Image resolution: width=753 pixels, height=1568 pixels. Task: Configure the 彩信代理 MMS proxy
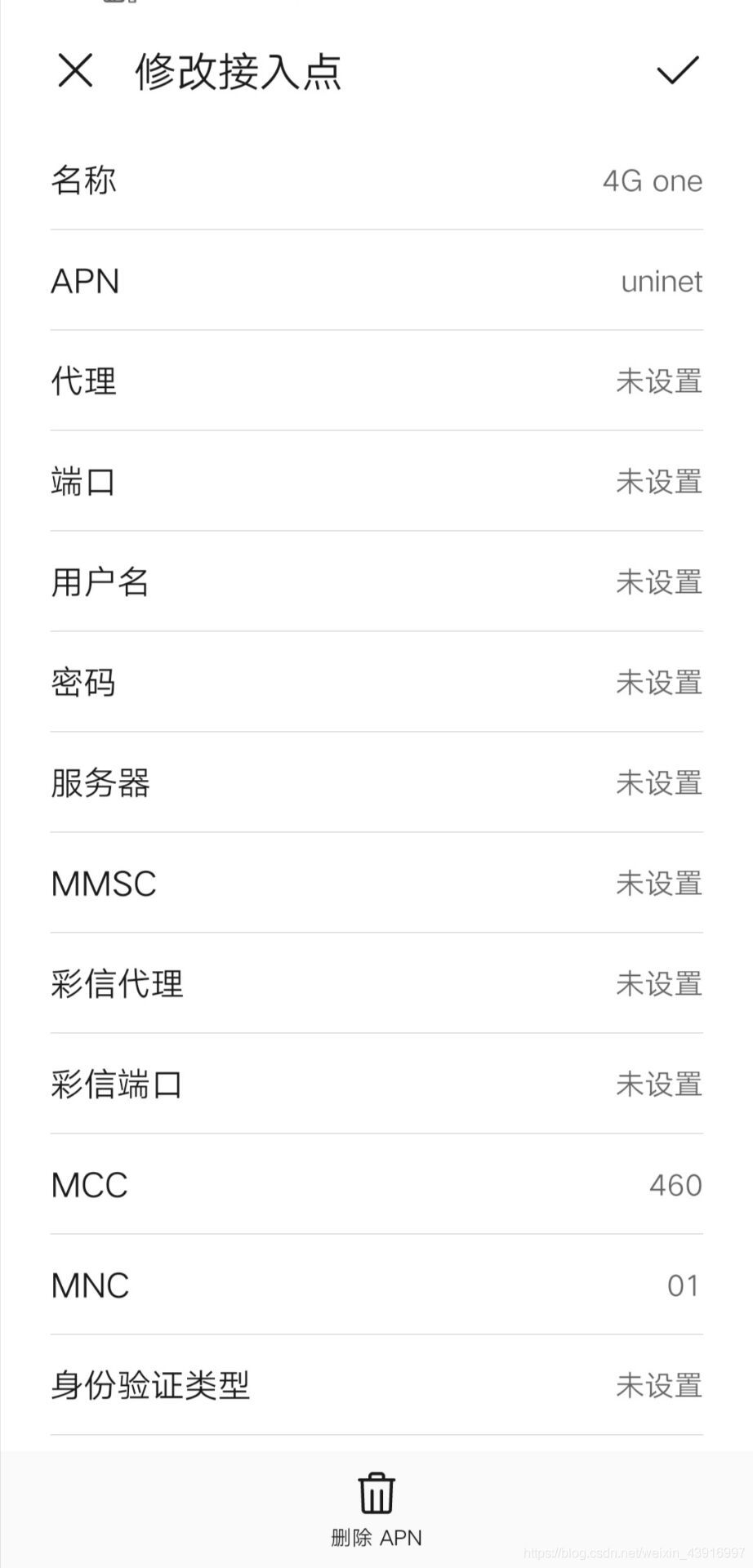pos(376,984)
